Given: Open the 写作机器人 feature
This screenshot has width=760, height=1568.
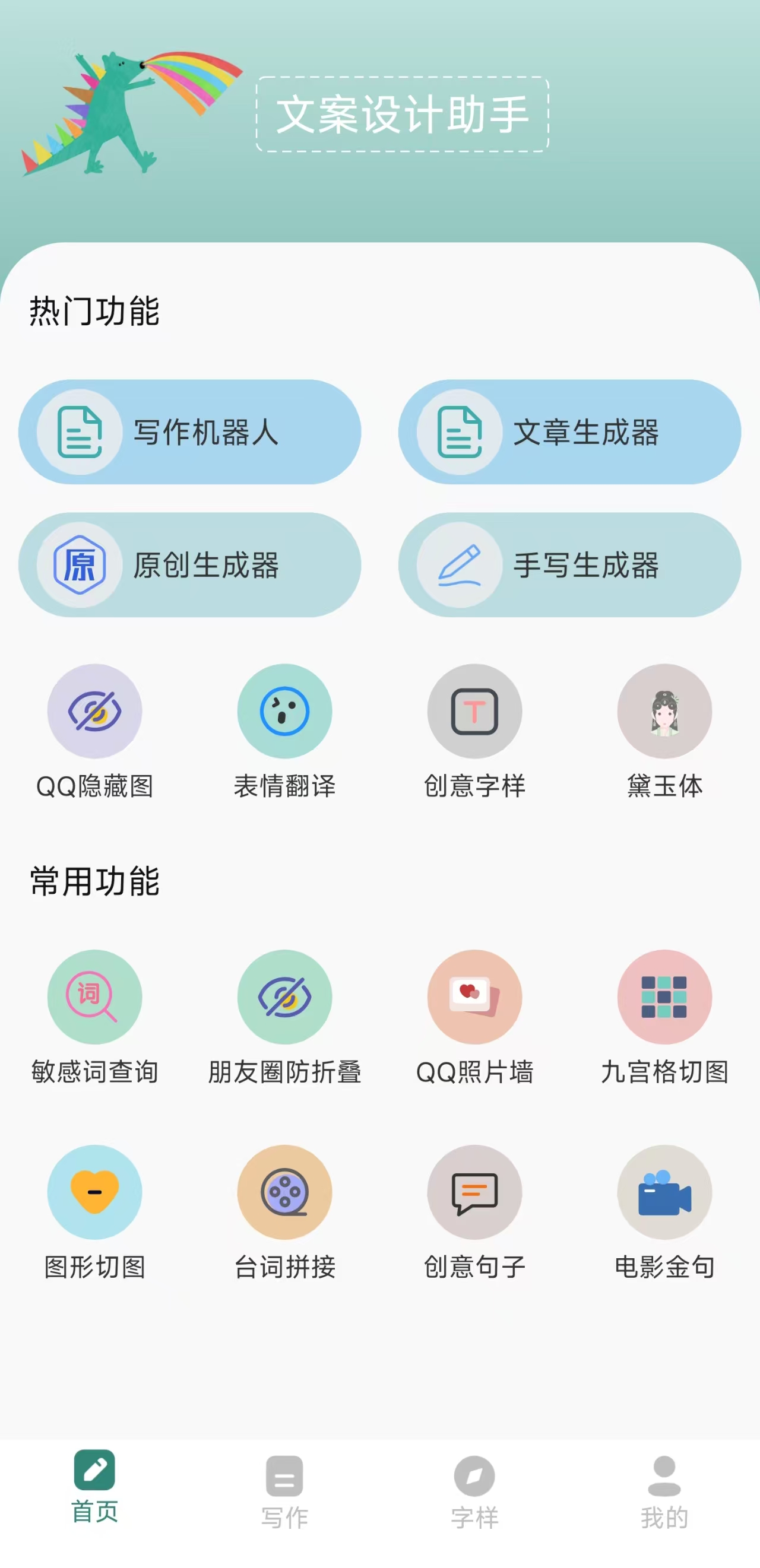Looking at the screenshot, I should 189,432.
